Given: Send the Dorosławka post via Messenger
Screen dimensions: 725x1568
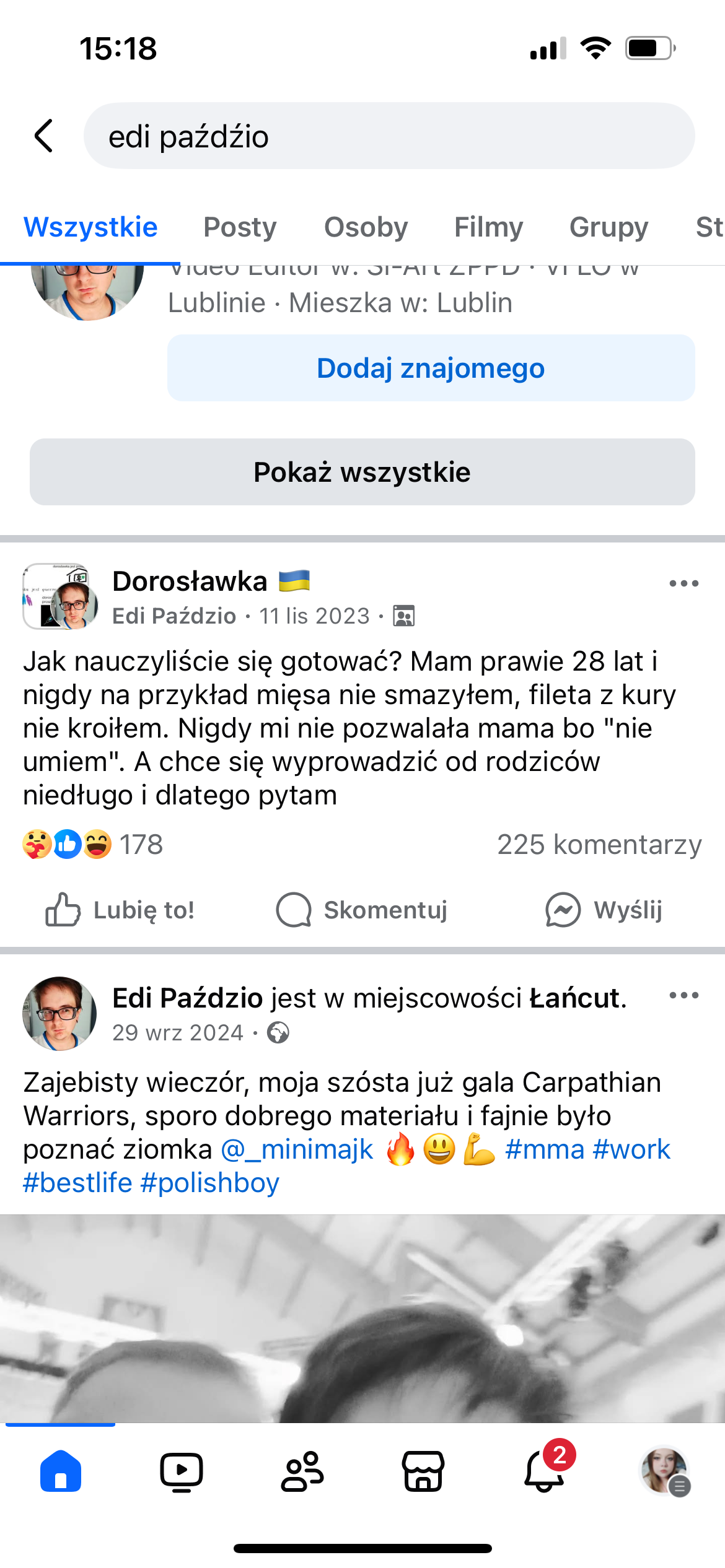Looking at the screenshot, I should coord(604,910).
